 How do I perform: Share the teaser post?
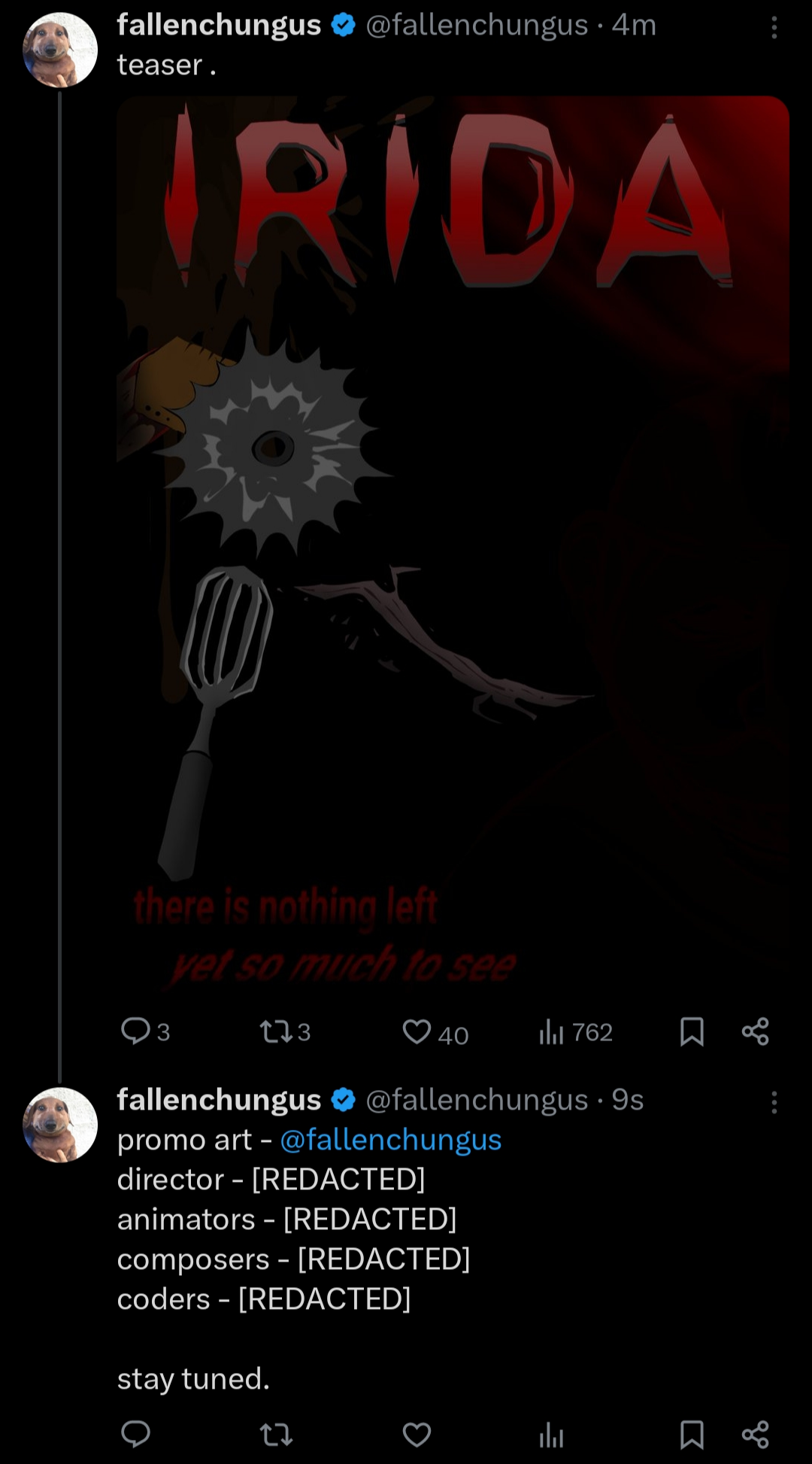coord(755,1031)
